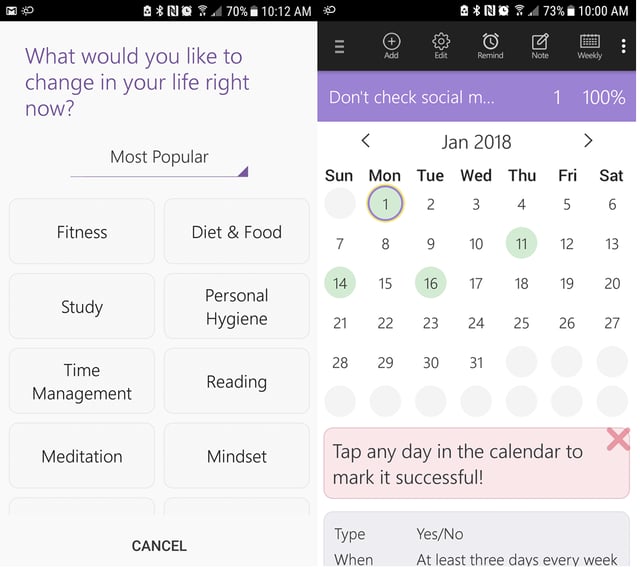
Task: Pick the Study category
Action: click(x=82, y=307)
